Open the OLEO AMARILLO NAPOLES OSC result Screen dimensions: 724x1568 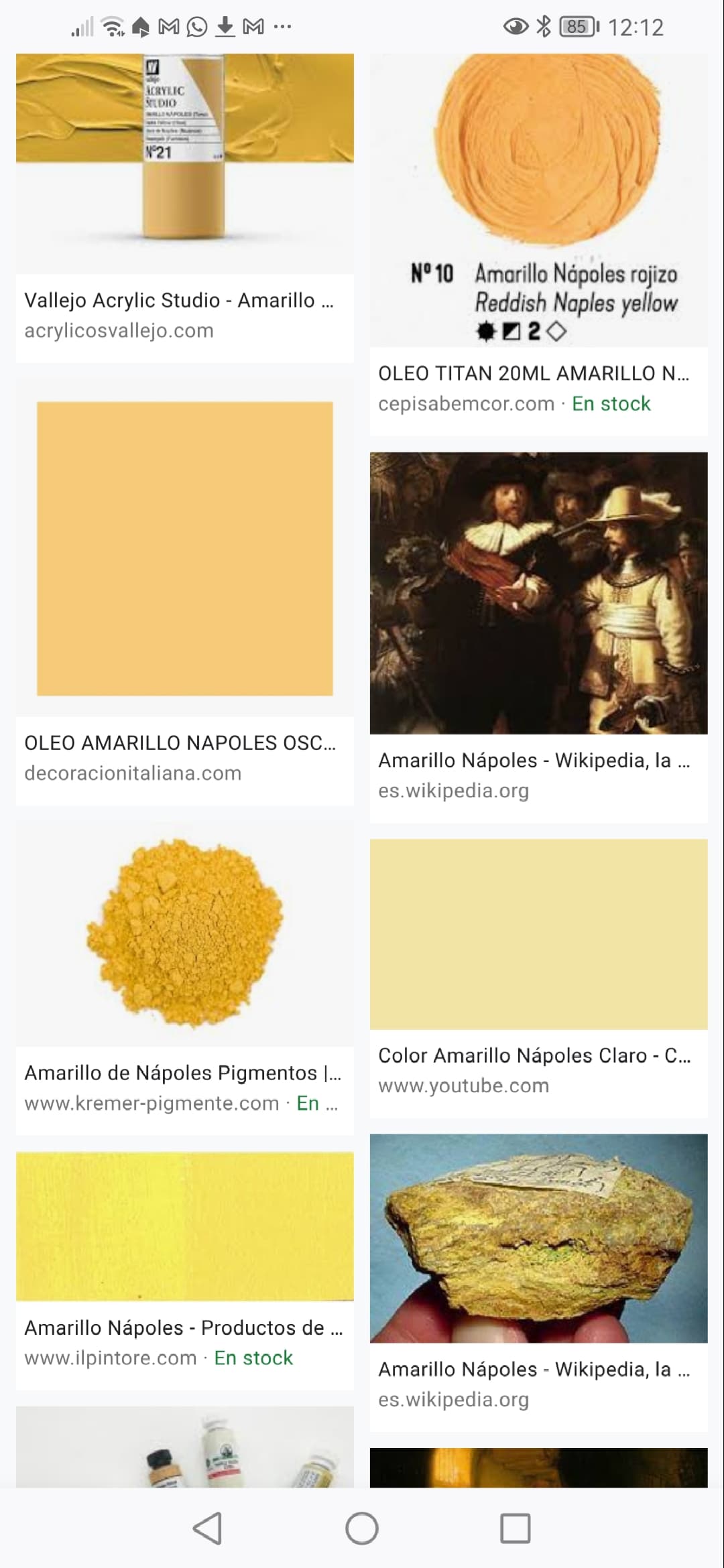[185, 592]
